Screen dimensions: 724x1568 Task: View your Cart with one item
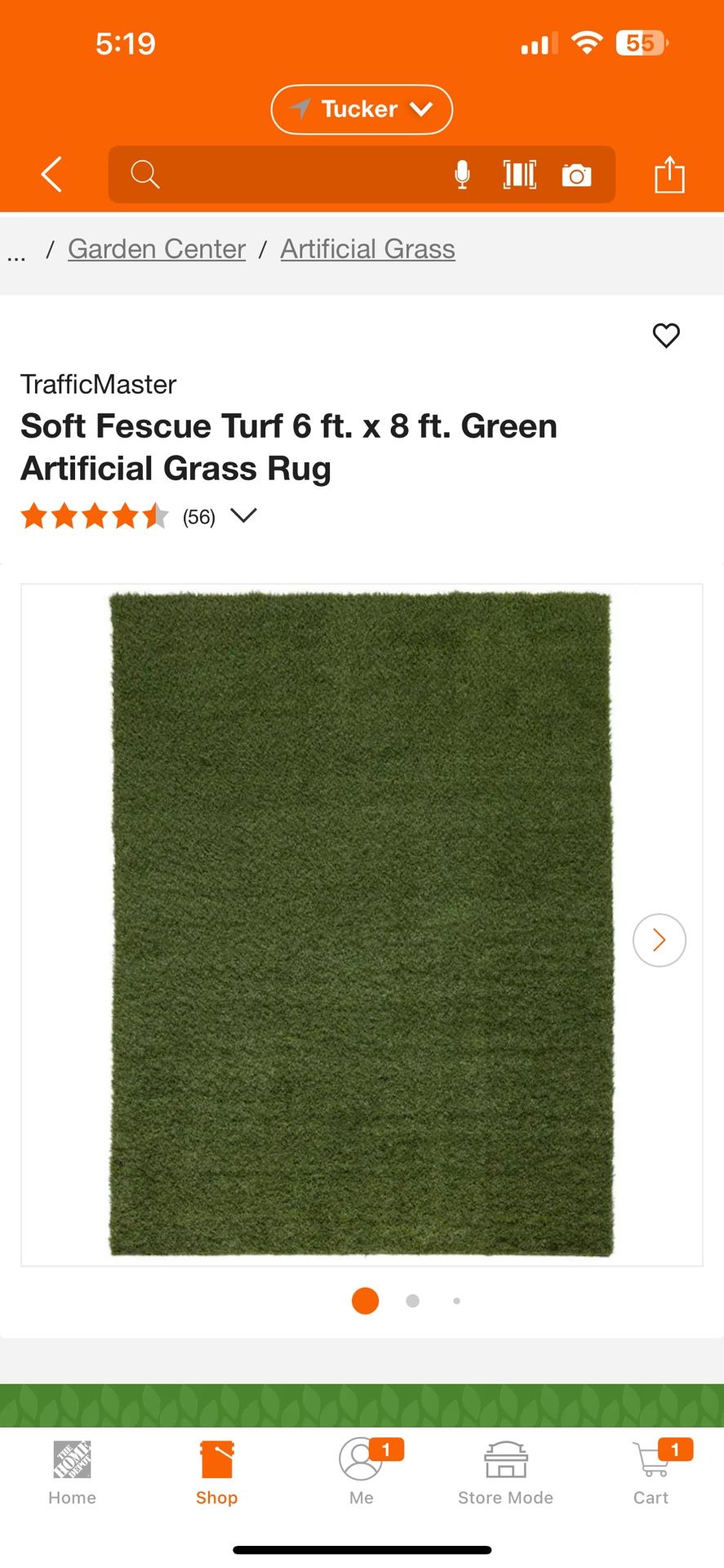pos(651,1474)
